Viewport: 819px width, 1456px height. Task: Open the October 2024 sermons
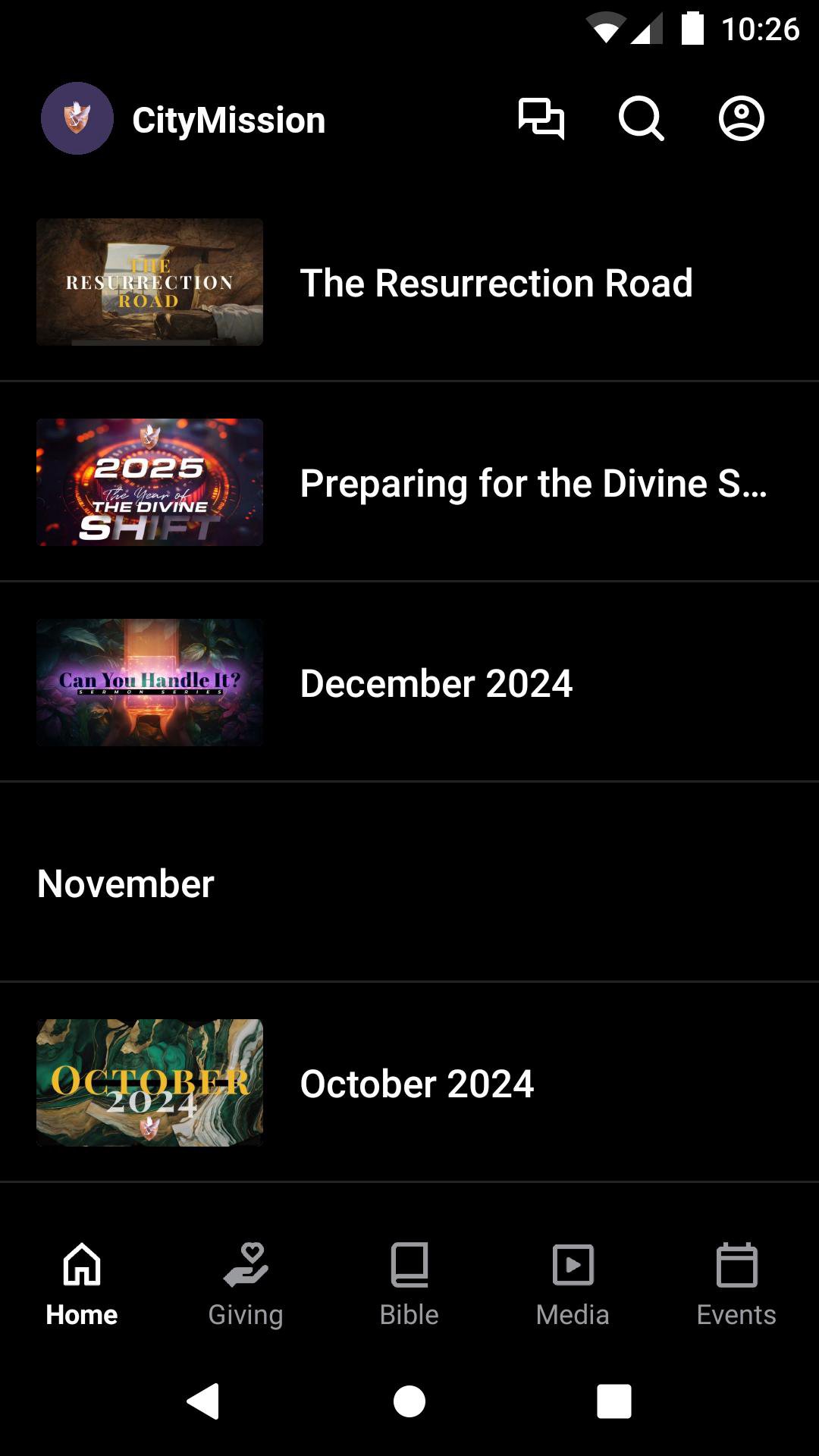(409, 1084)
